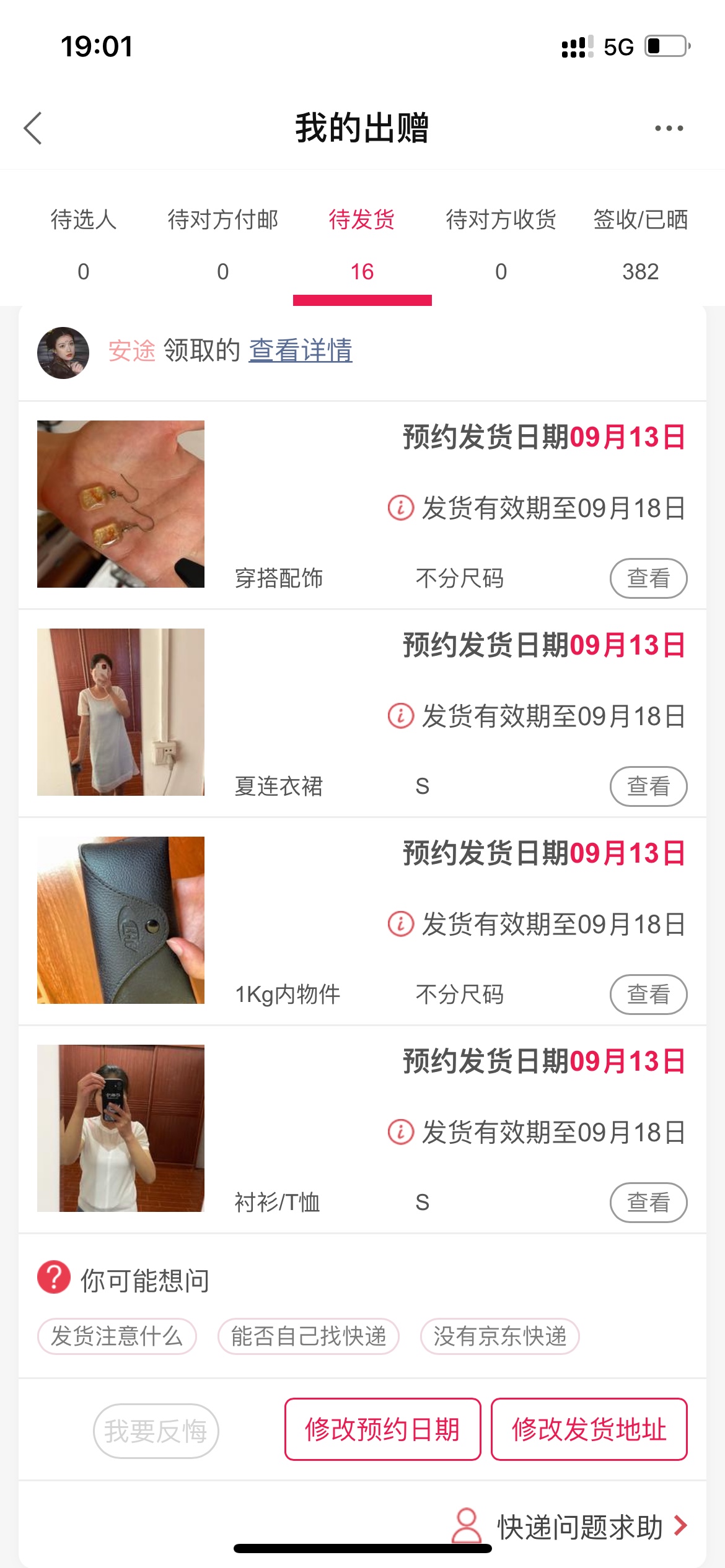Viewport: 725px width, 1568px height.
Task: Tap the 我要反悔 button
Action: (156, 1431)
